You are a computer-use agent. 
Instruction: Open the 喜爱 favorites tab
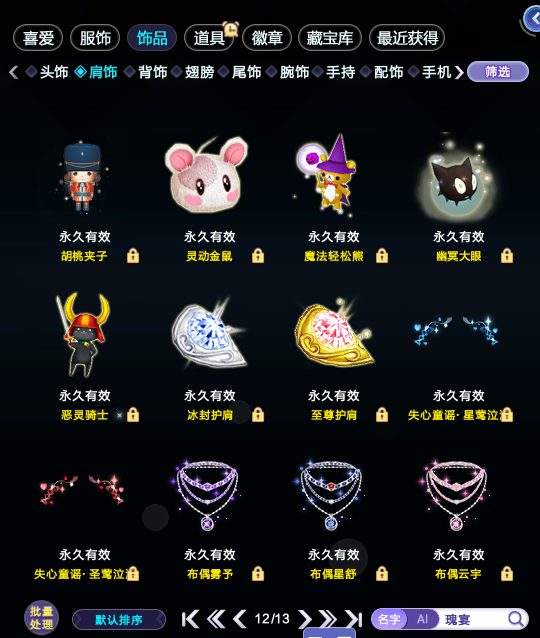coord(38,38)
